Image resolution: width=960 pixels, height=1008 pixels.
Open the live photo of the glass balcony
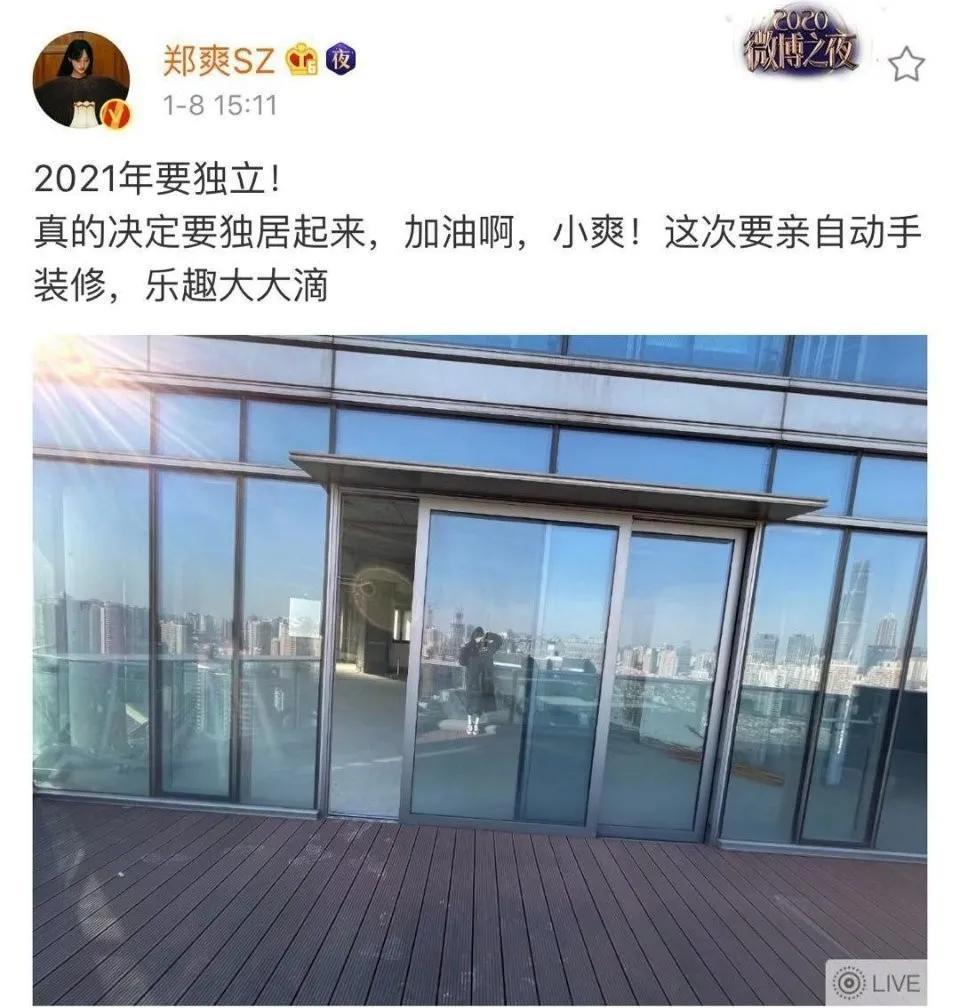pyautogui.click(x=480, y=668)
